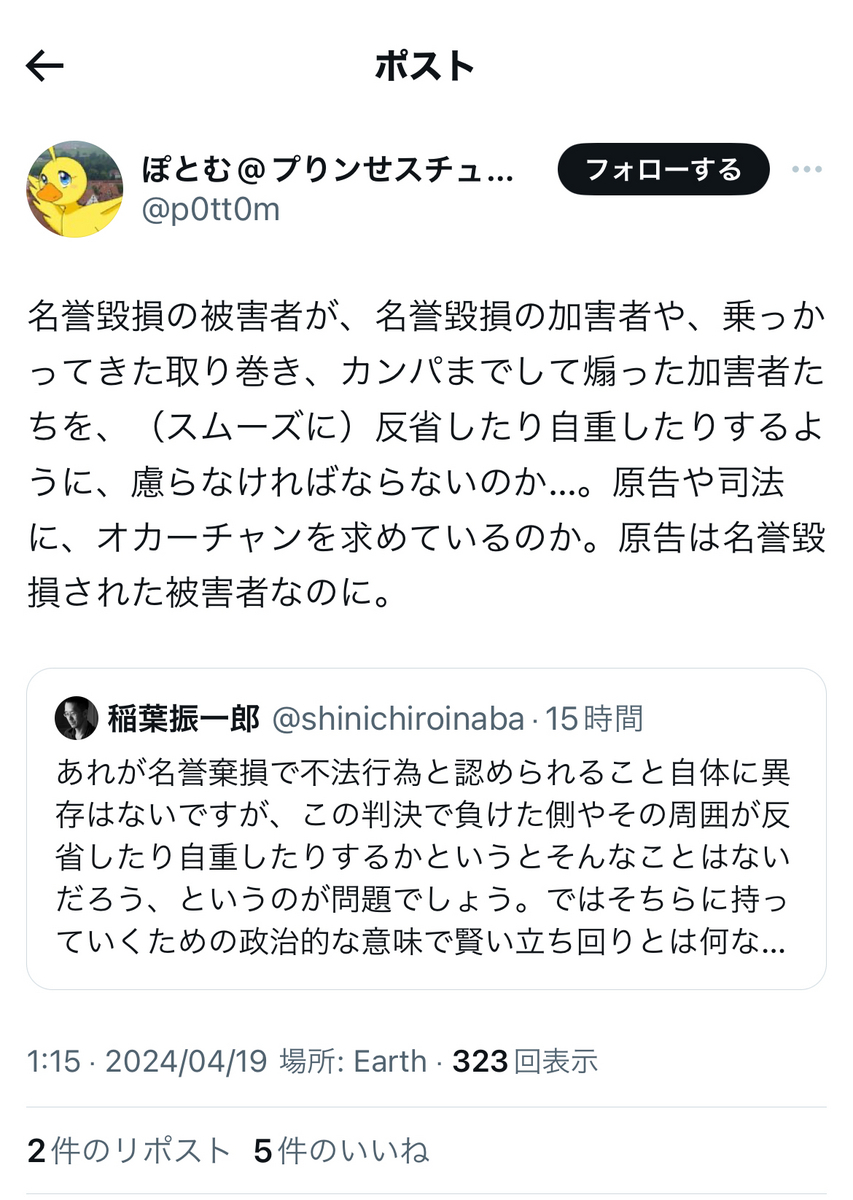853x1200 pixels.
Task: View the 5件のいいね list
Action: [x=341, y=1151]
